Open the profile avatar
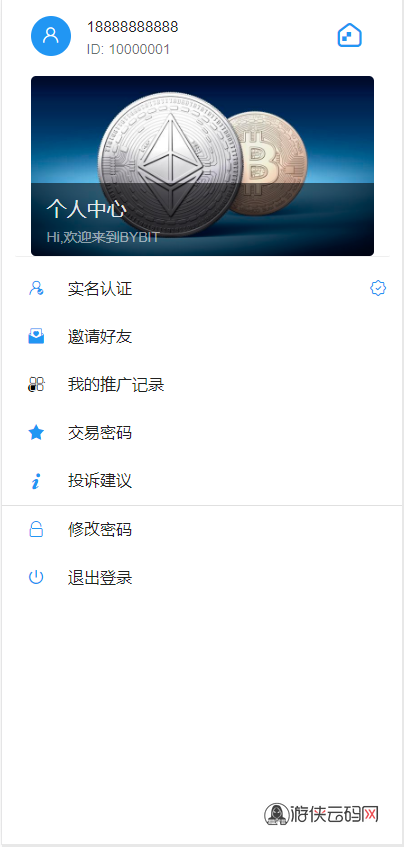 pyautogui.click(x=51, y=36)
